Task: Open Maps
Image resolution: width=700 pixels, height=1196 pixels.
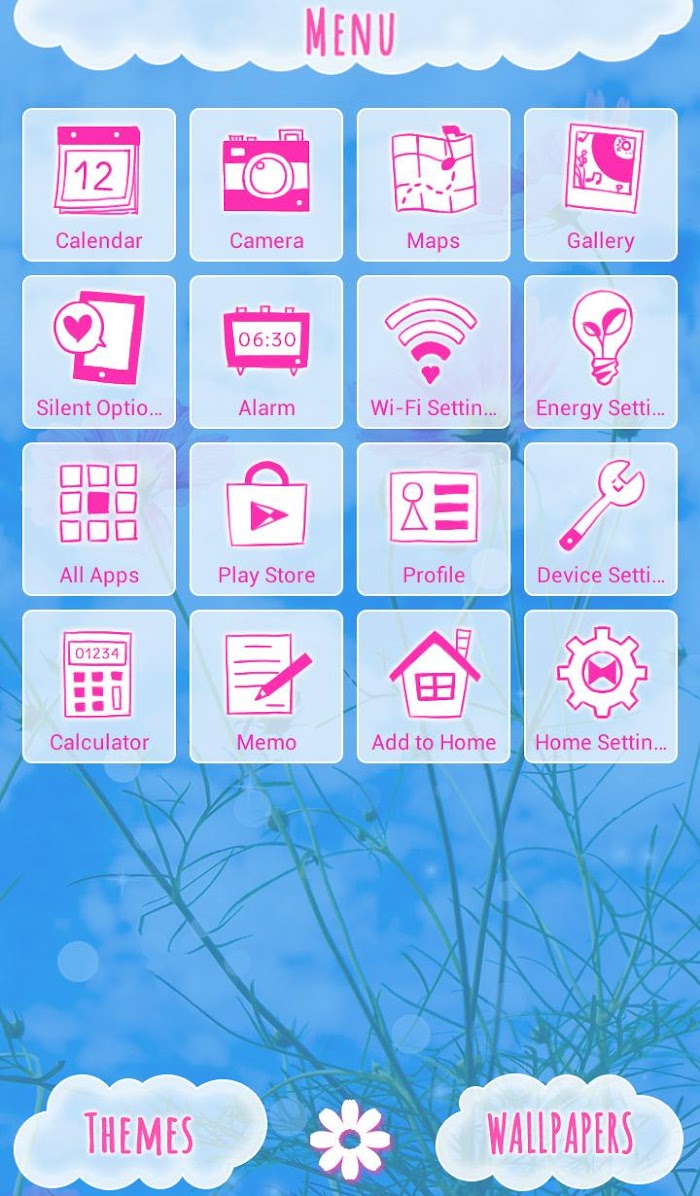Action: coord(433,185)
